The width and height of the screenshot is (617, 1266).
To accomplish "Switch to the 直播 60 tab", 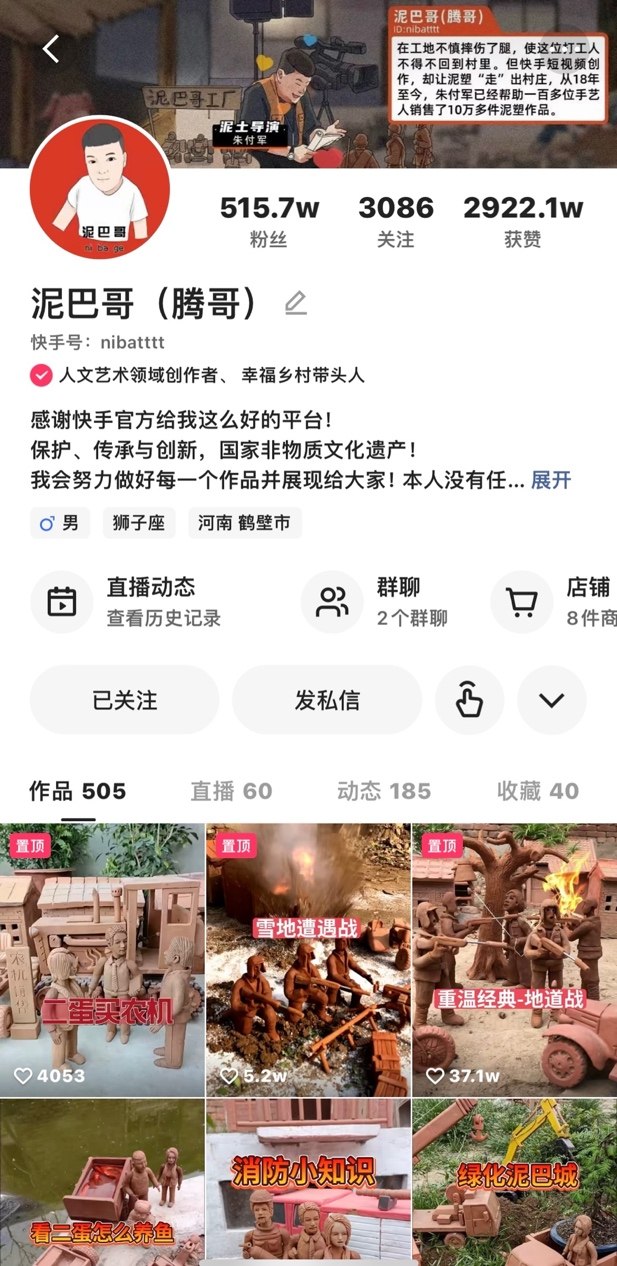I will click(231, 791).
